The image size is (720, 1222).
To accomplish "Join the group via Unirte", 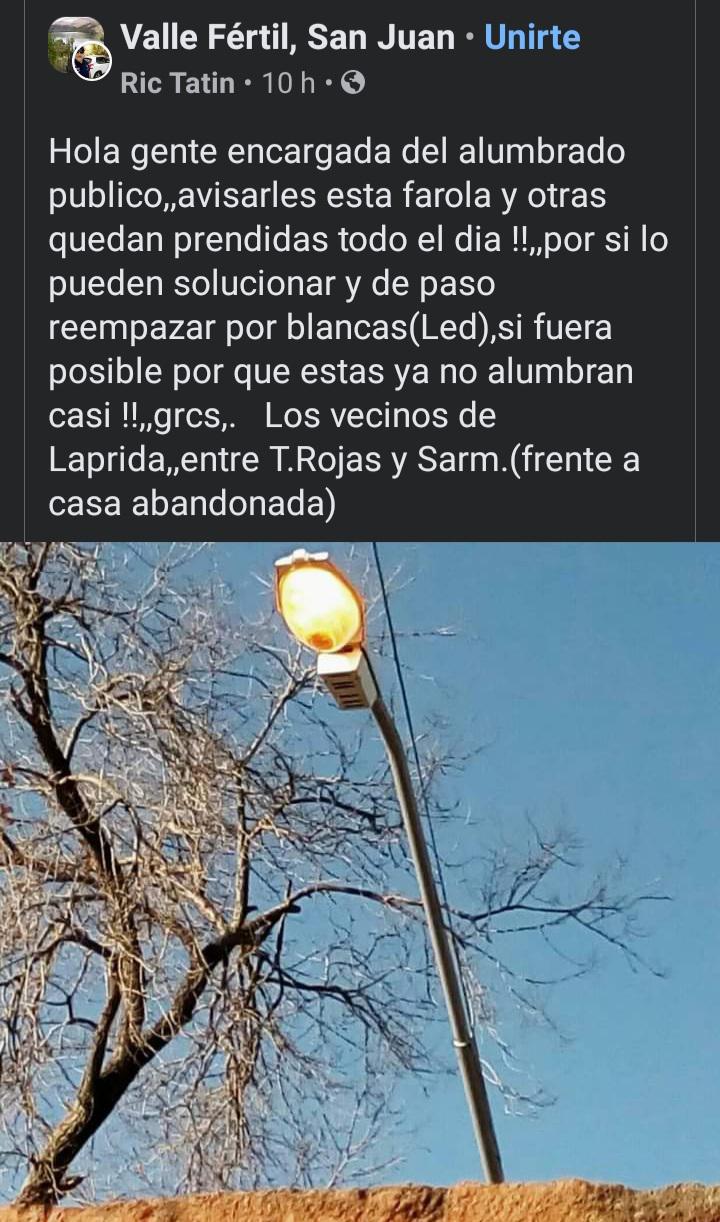I will pos(532,38).
